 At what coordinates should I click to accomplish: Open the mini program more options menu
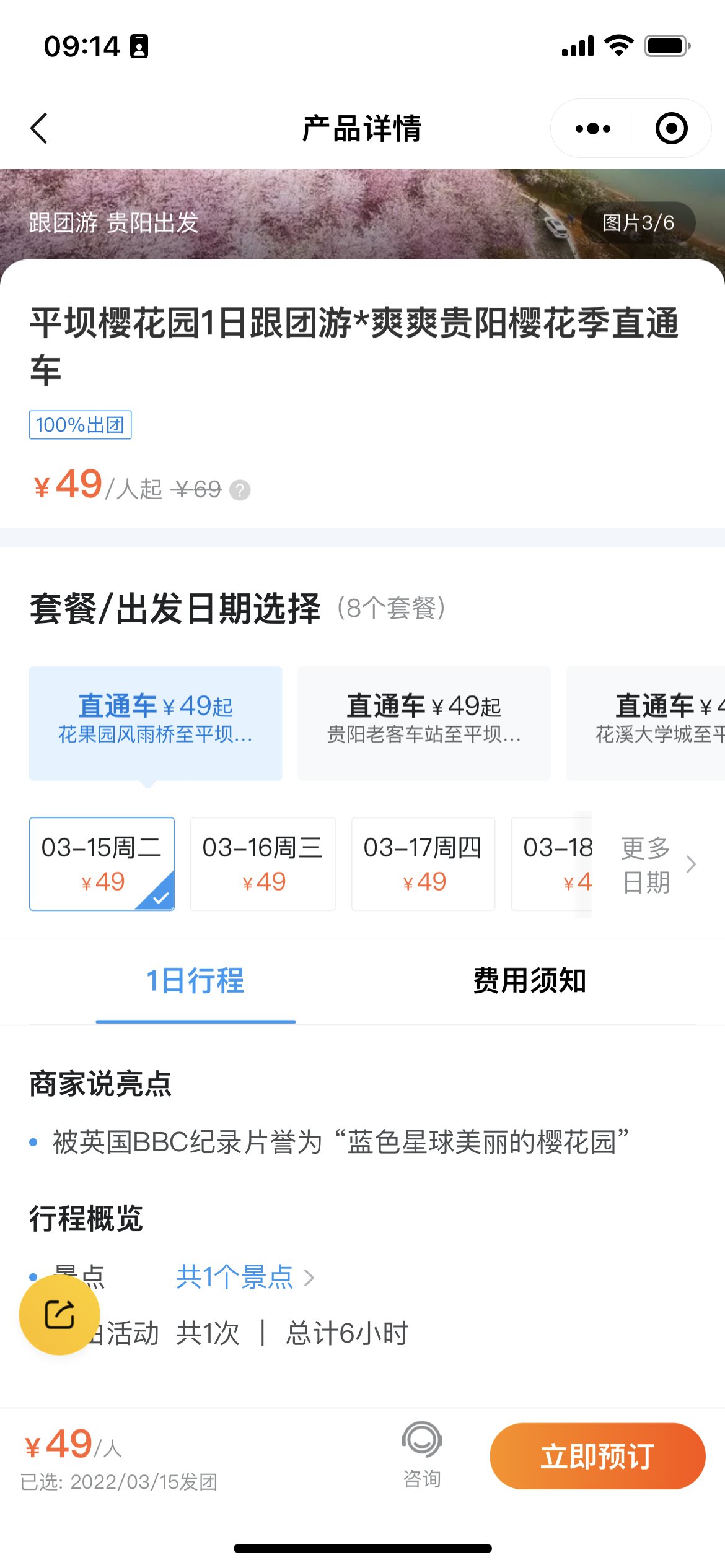tap(592, 129)
